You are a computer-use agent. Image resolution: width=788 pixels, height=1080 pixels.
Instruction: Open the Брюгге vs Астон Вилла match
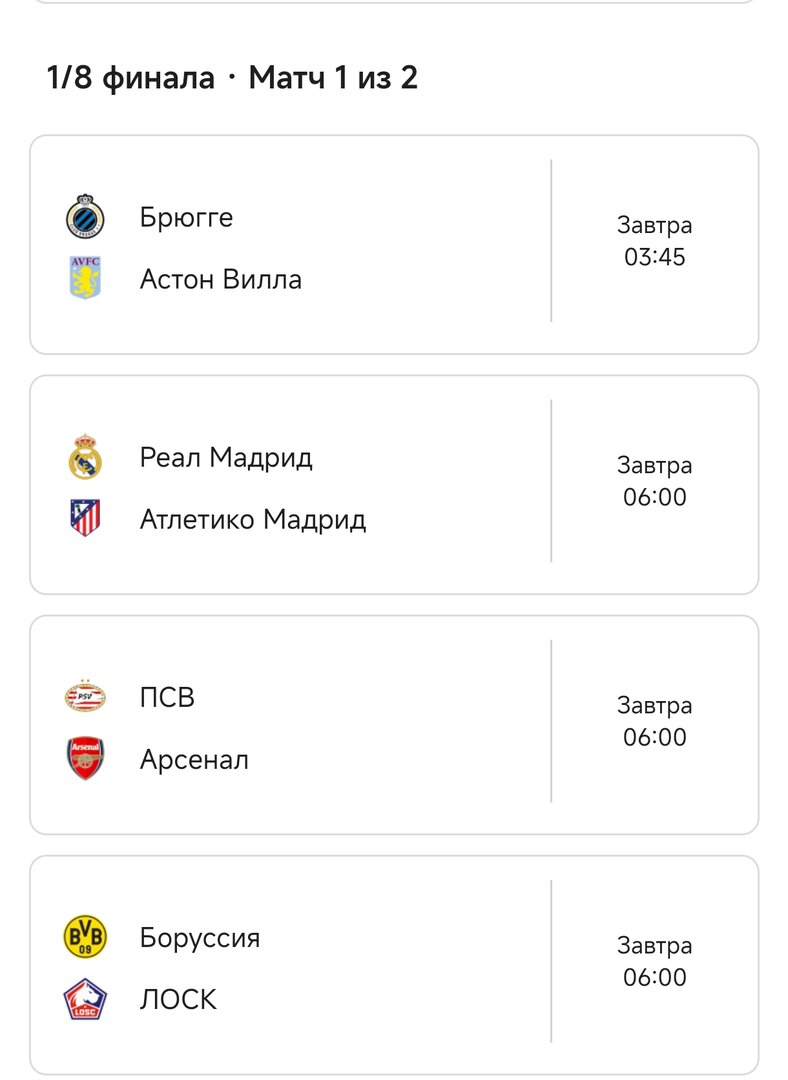393,245
